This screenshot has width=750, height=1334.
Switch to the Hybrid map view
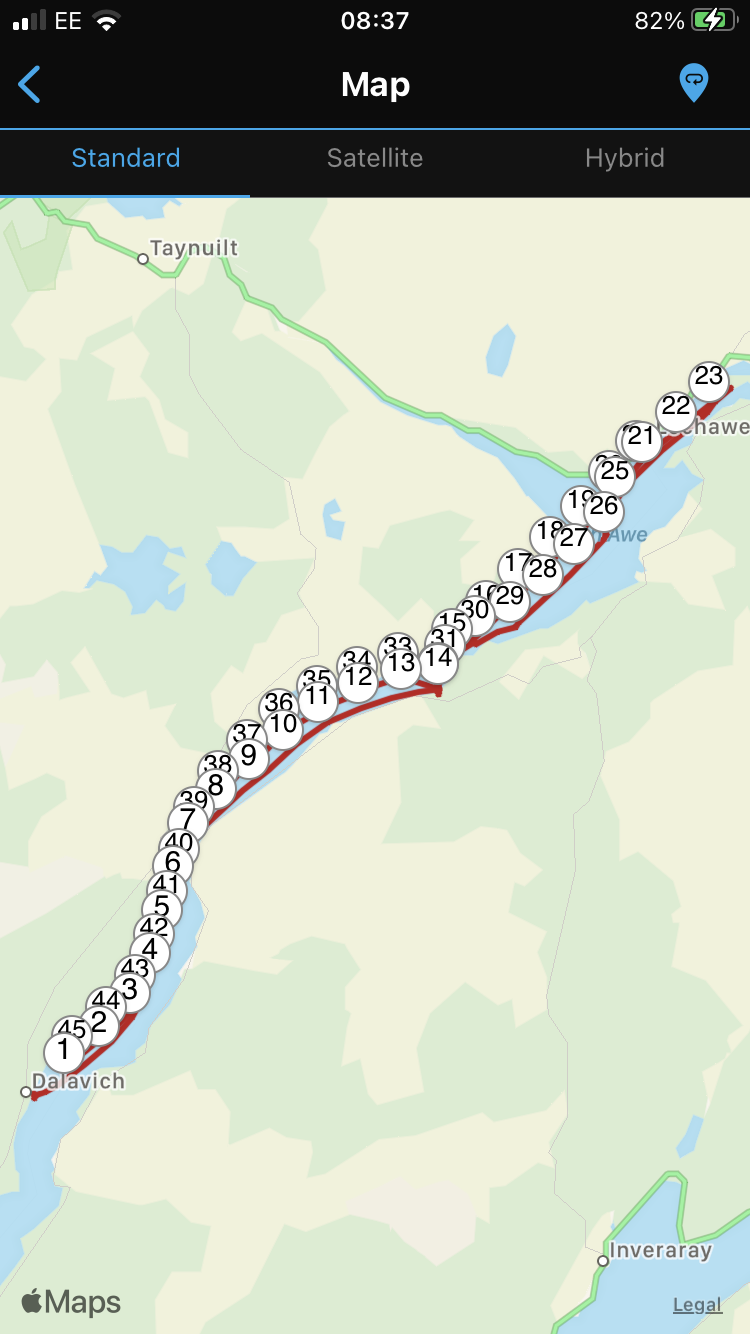click(624, 158)
